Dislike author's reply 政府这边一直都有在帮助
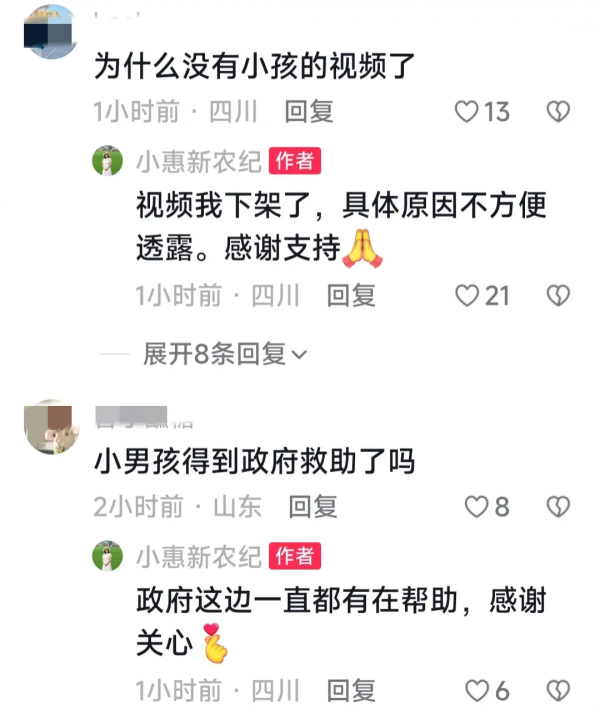Viewport: 600px width, 713px height. click(x=558, y=690)
